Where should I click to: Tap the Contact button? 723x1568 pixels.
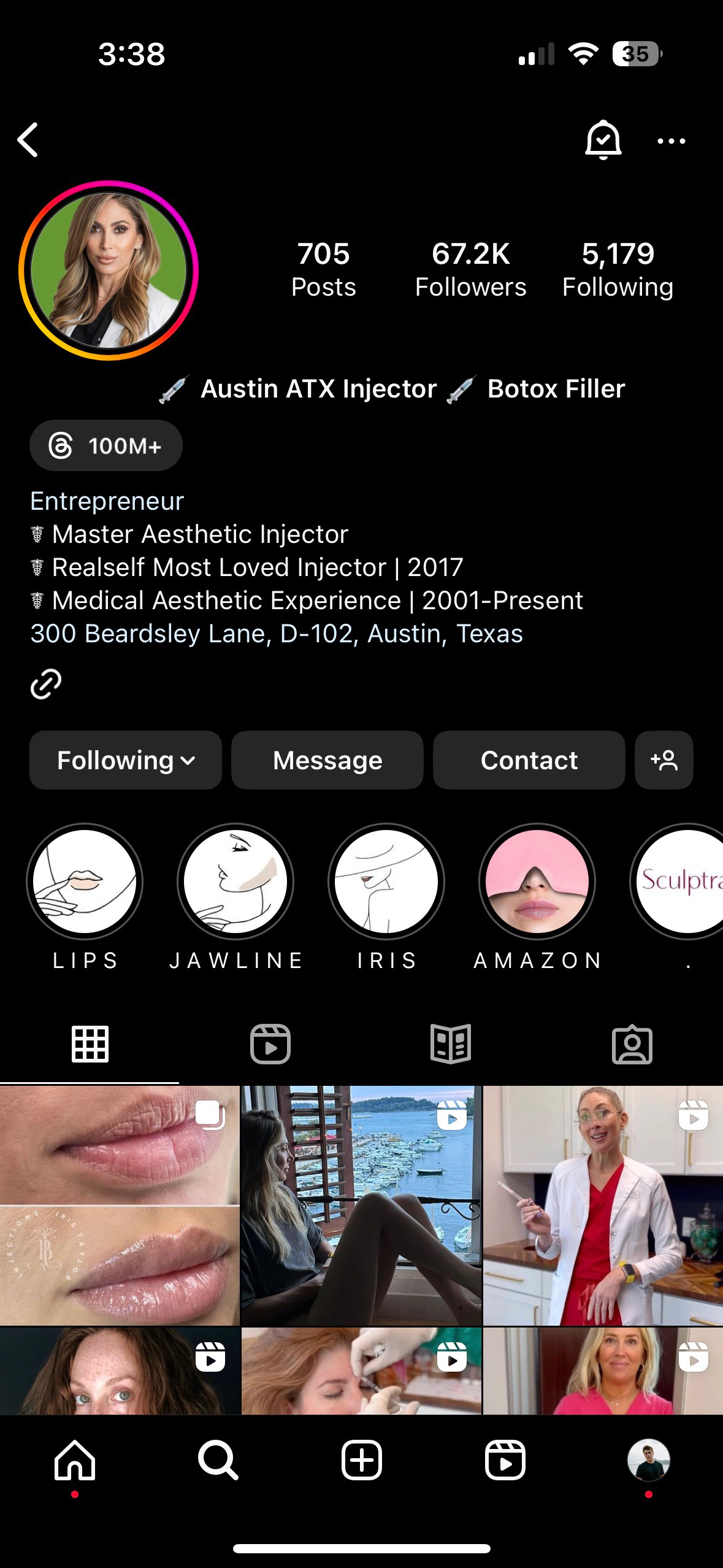[529, 760]
